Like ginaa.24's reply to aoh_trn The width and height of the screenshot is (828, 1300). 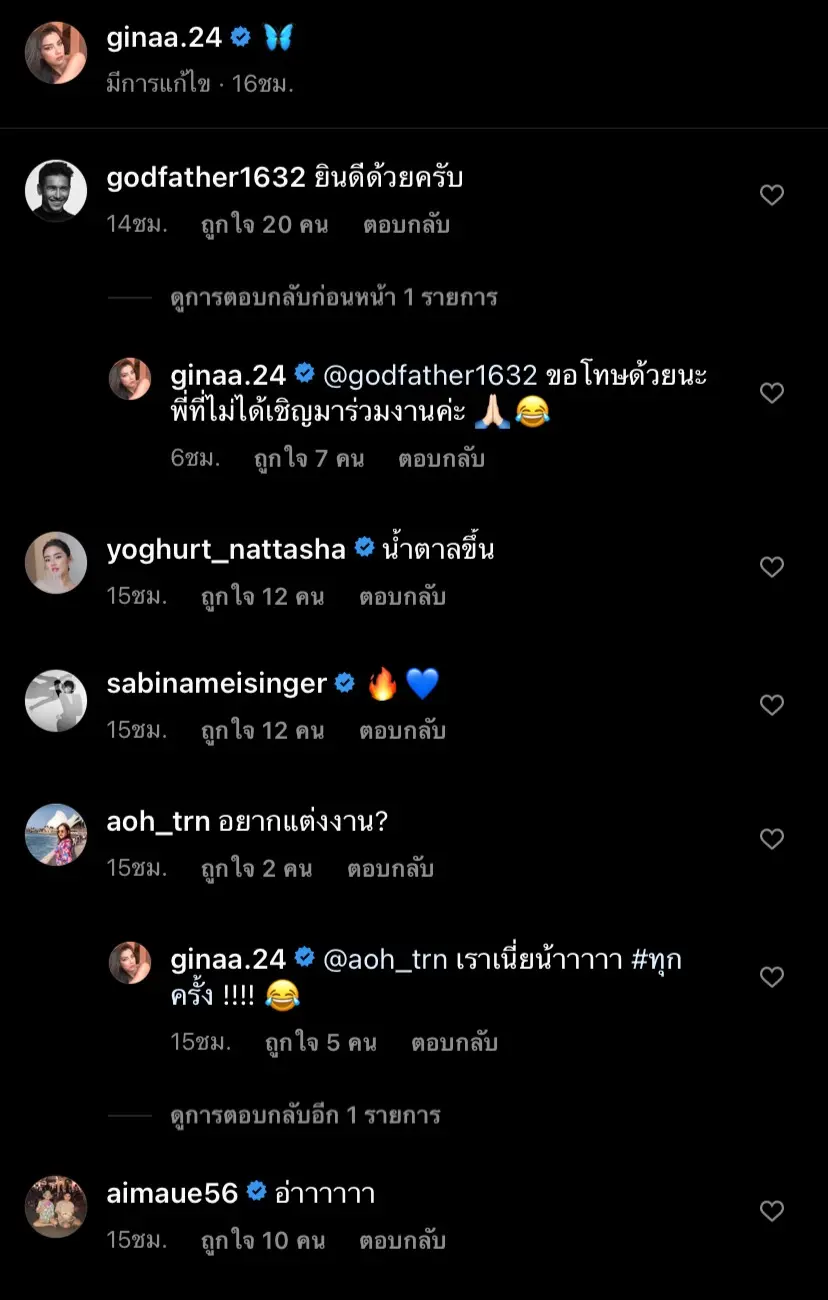click(x=772, y=977)
